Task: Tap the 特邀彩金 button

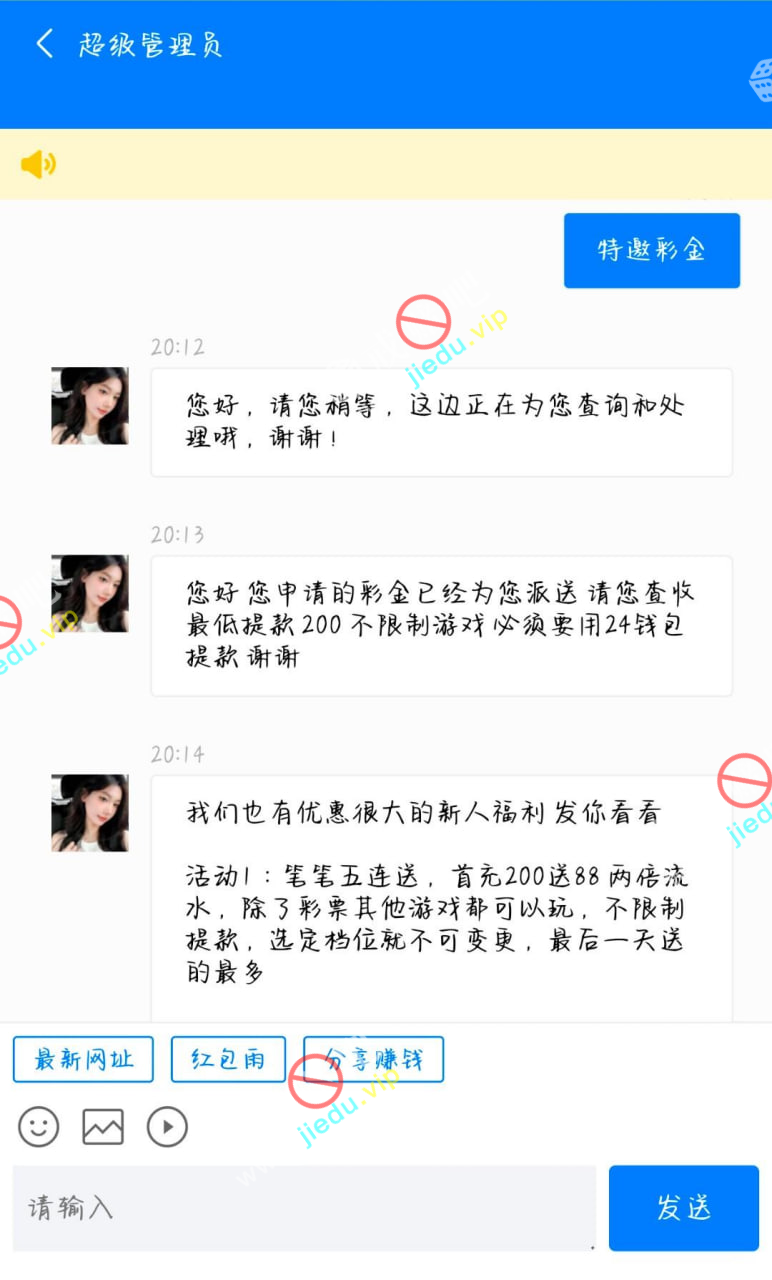Action: coord(651,250)
